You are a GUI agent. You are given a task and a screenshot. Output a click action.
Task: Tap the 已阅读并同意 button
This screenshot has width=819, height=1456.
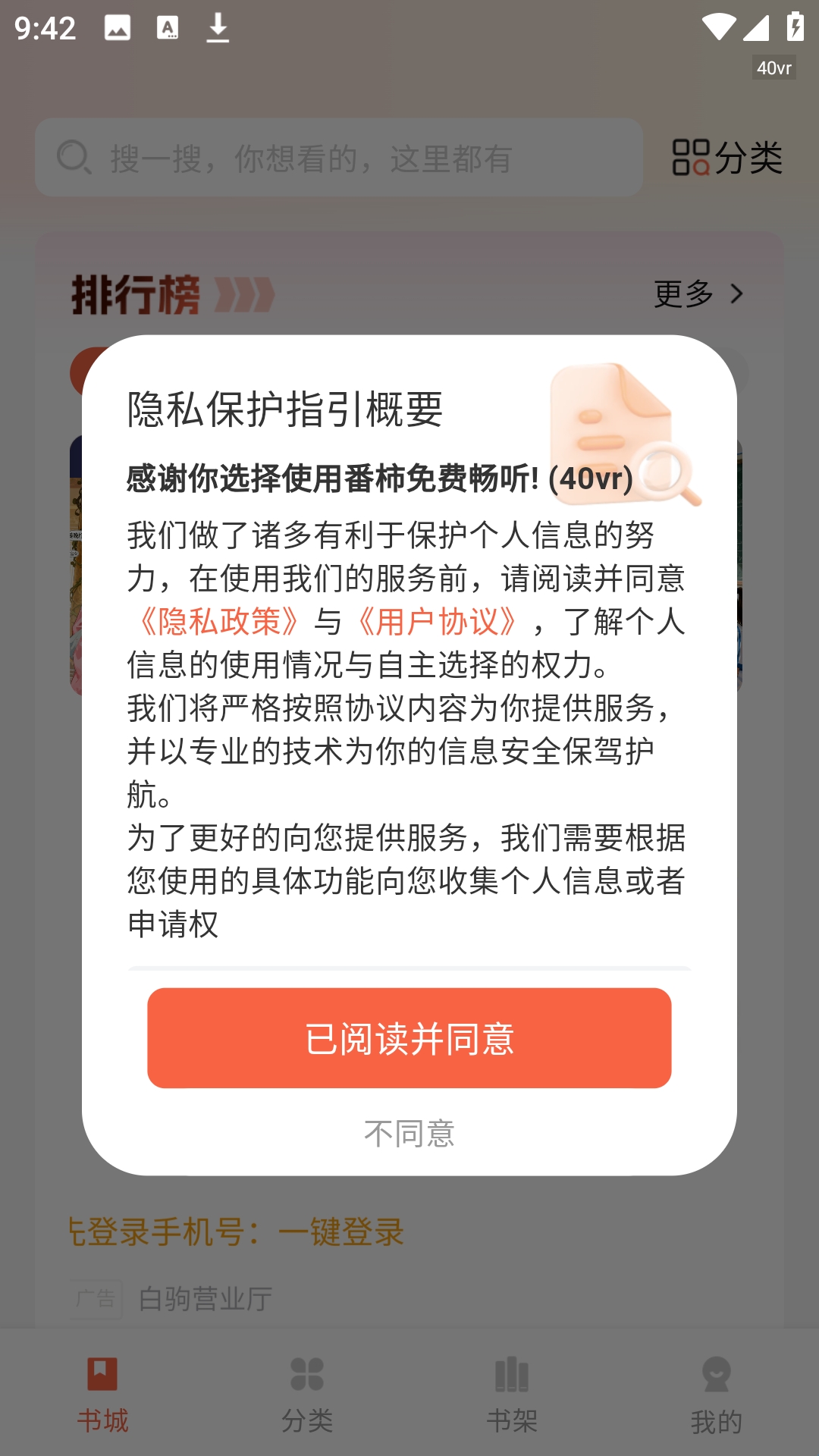pyautogui.click(x=409, y=1037)
